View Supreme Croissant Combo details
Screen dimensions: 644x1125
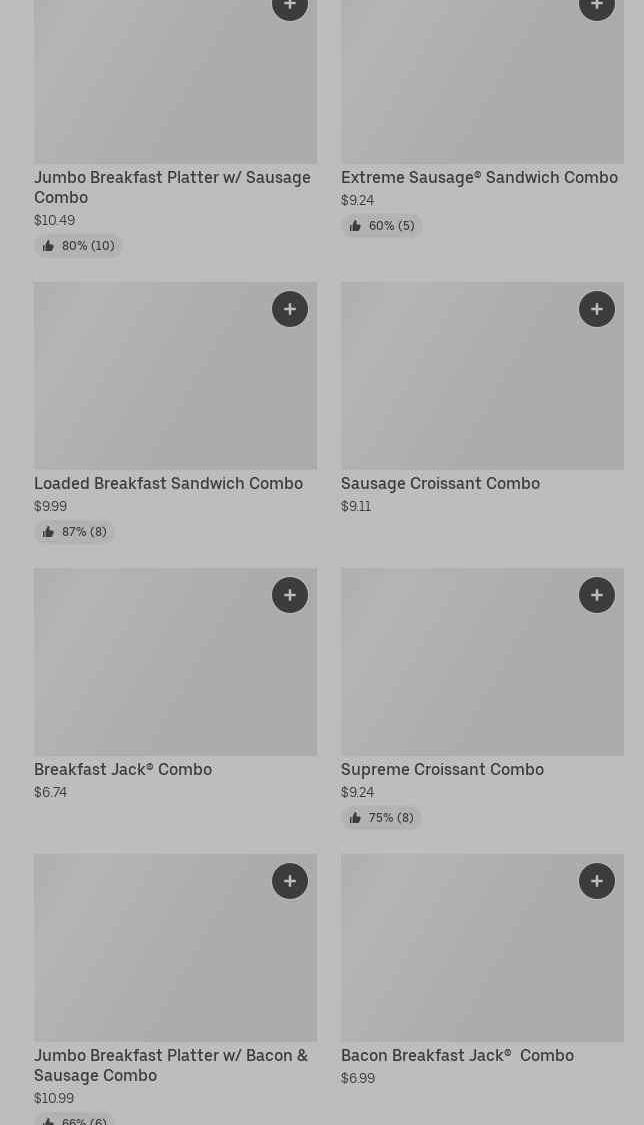click(x=442, y=770)
